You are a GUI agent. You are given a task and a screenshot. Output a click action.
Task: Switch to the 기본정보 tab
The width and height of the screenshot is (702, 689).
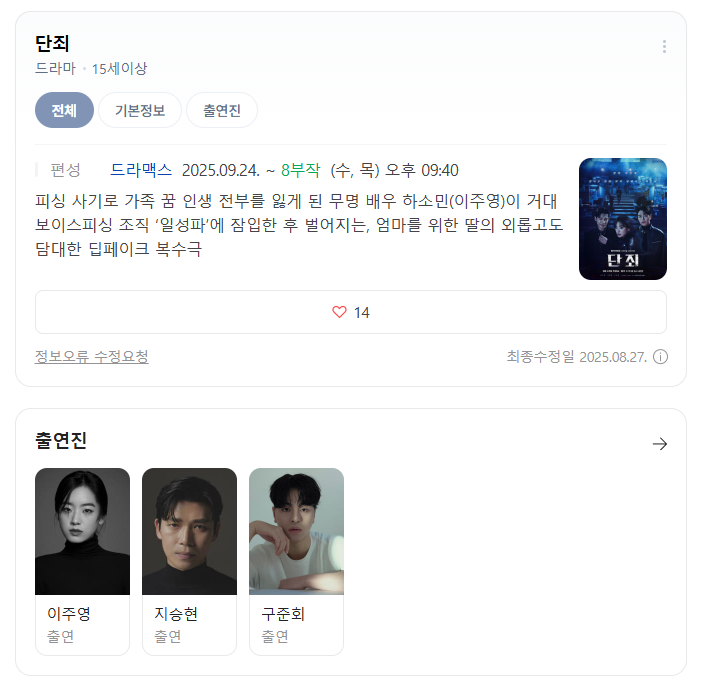pyautogui.click(x=140, y=110)
